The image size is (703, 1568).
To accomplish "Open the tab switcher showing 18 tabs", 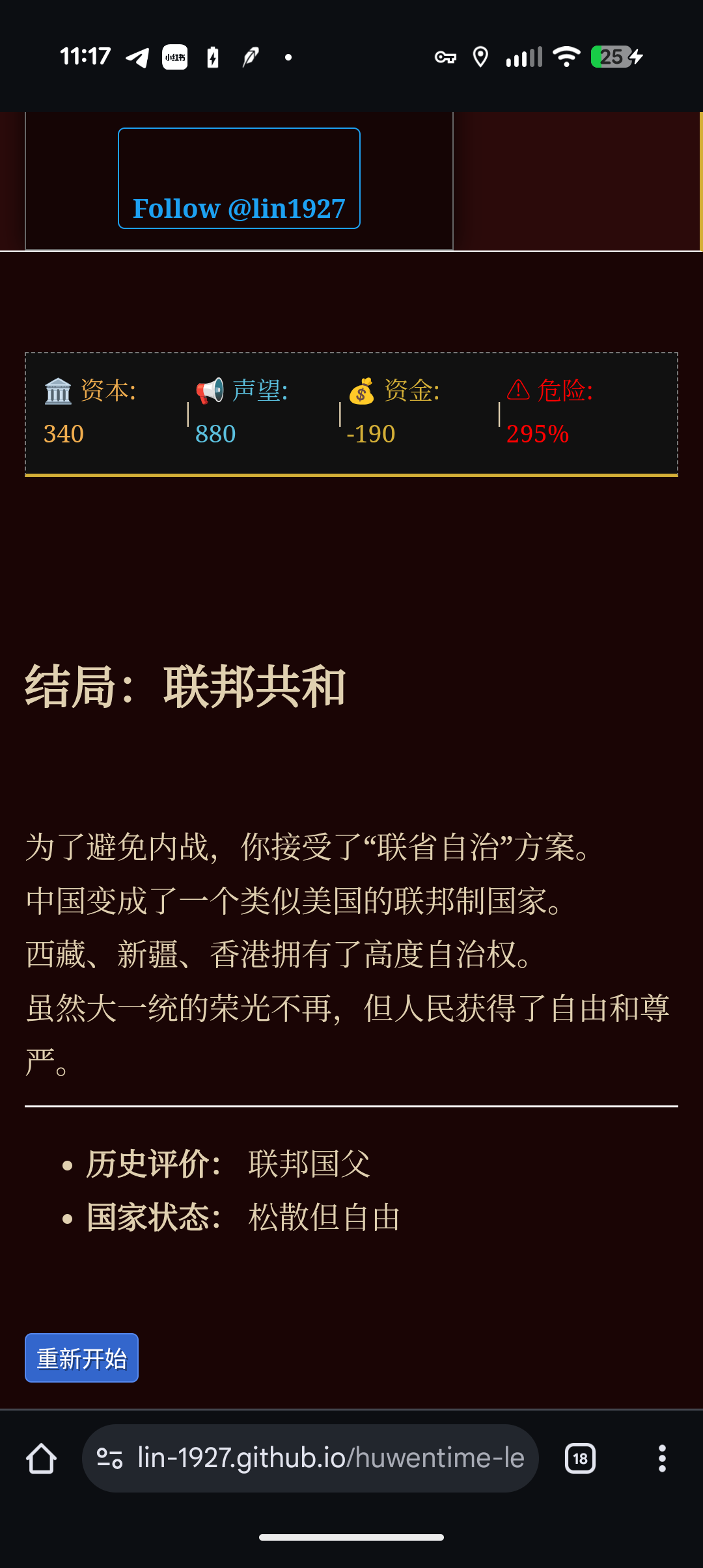I will [580, 1458].
